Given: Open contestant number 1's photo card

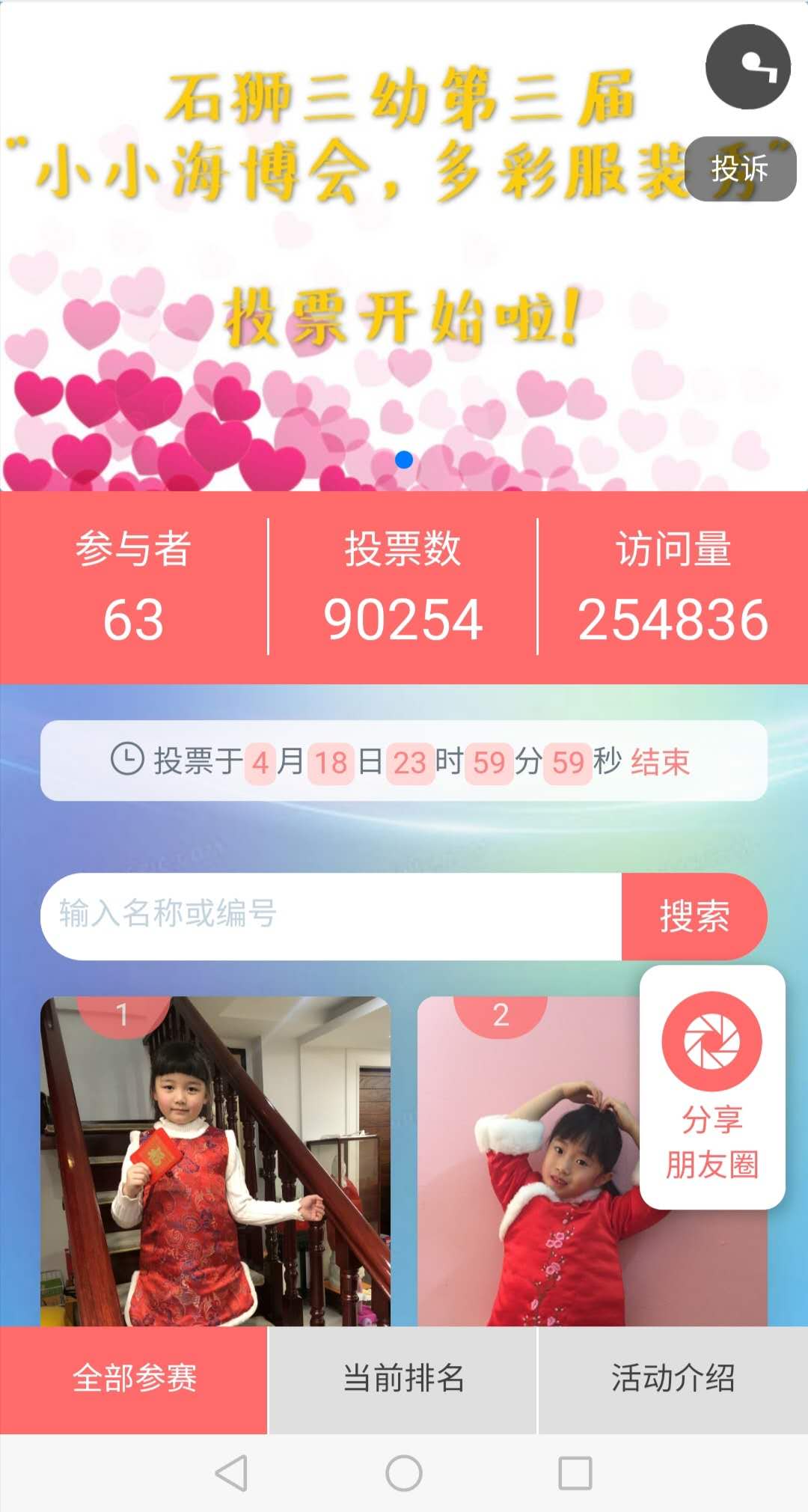Looking at the screenshot, I should (x=215, y=1161).
